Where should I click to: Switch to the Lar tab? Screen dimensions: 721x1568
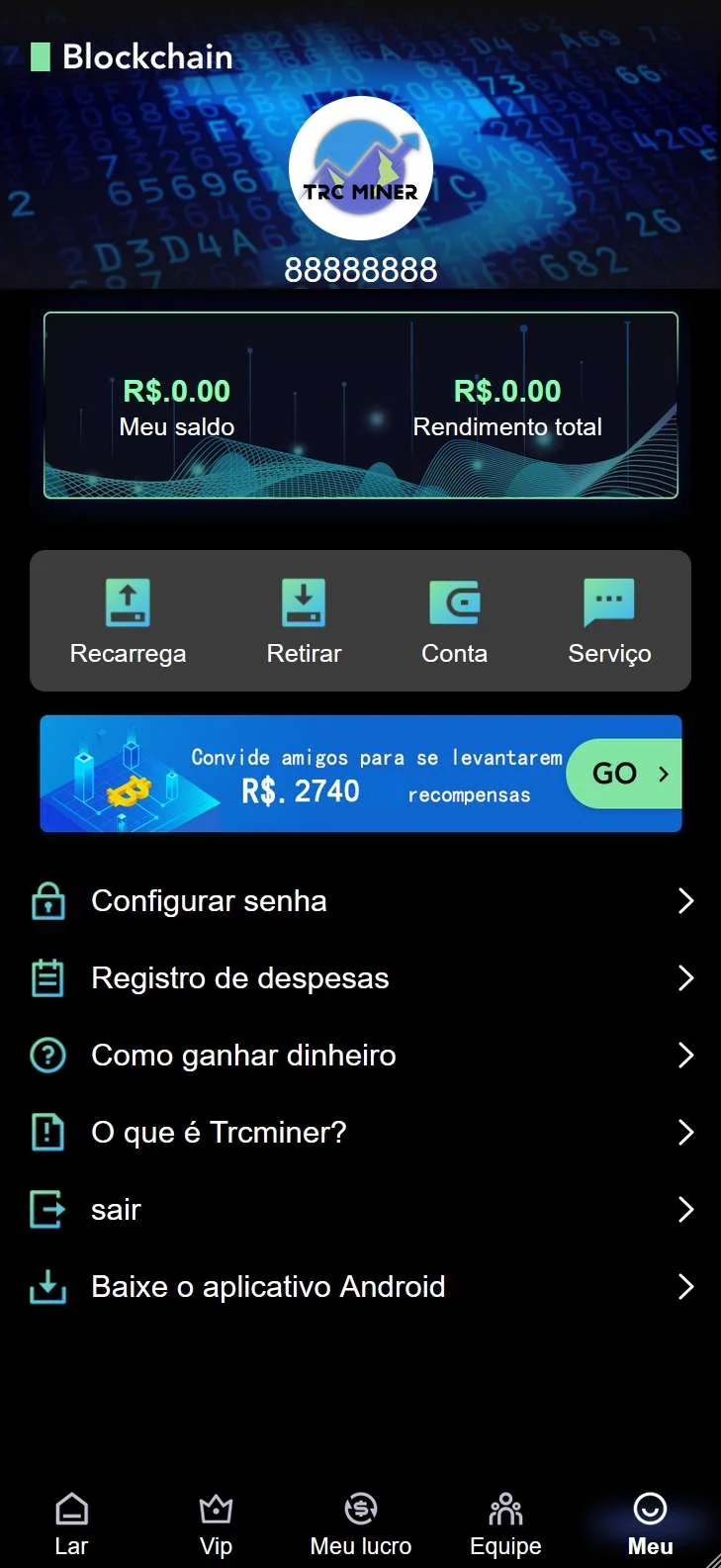coord(71,1524)
